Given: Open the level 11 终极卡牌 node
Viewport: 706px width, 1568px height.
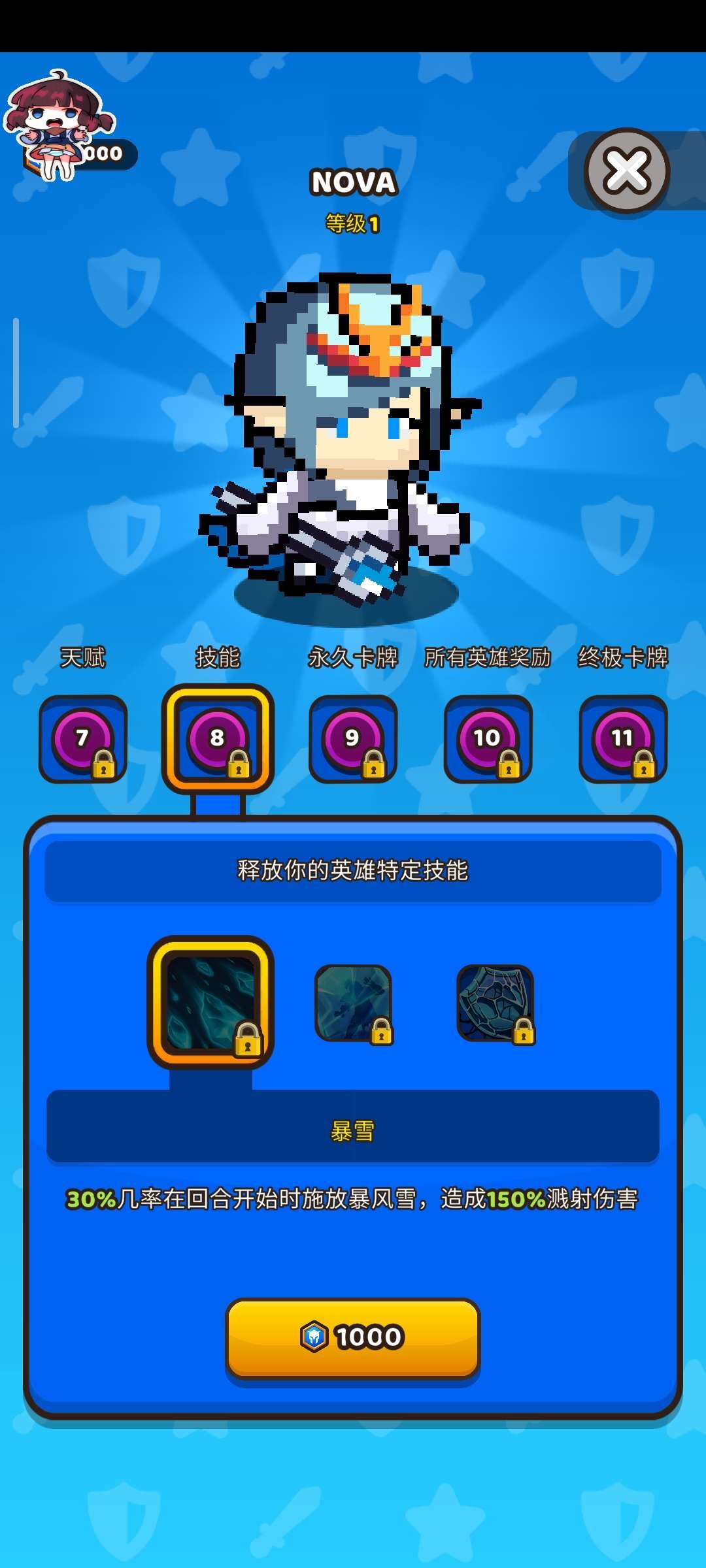Looking at the screenshot, I should (x=623, y=739).
